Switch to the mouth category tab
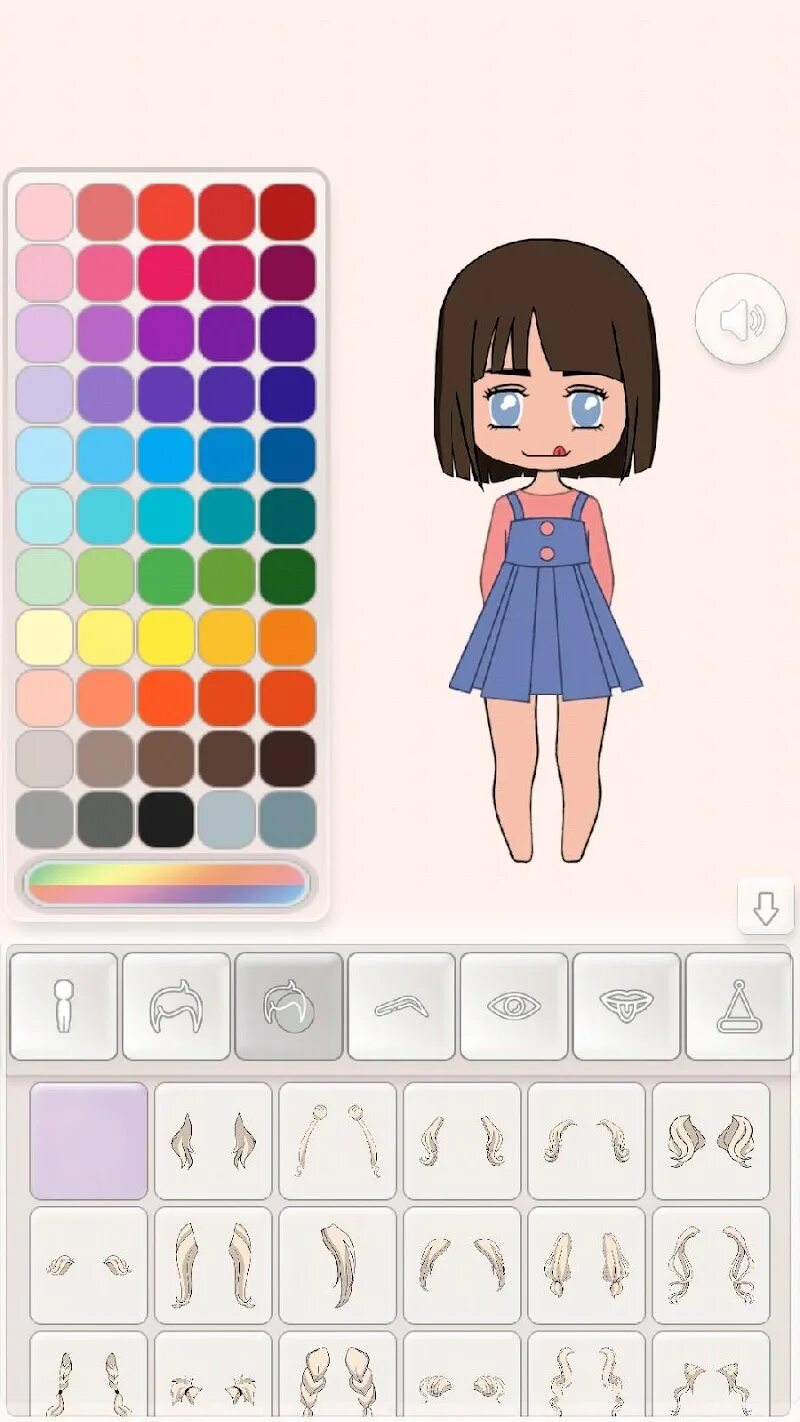800x1422 pixels. (626, 1006)
